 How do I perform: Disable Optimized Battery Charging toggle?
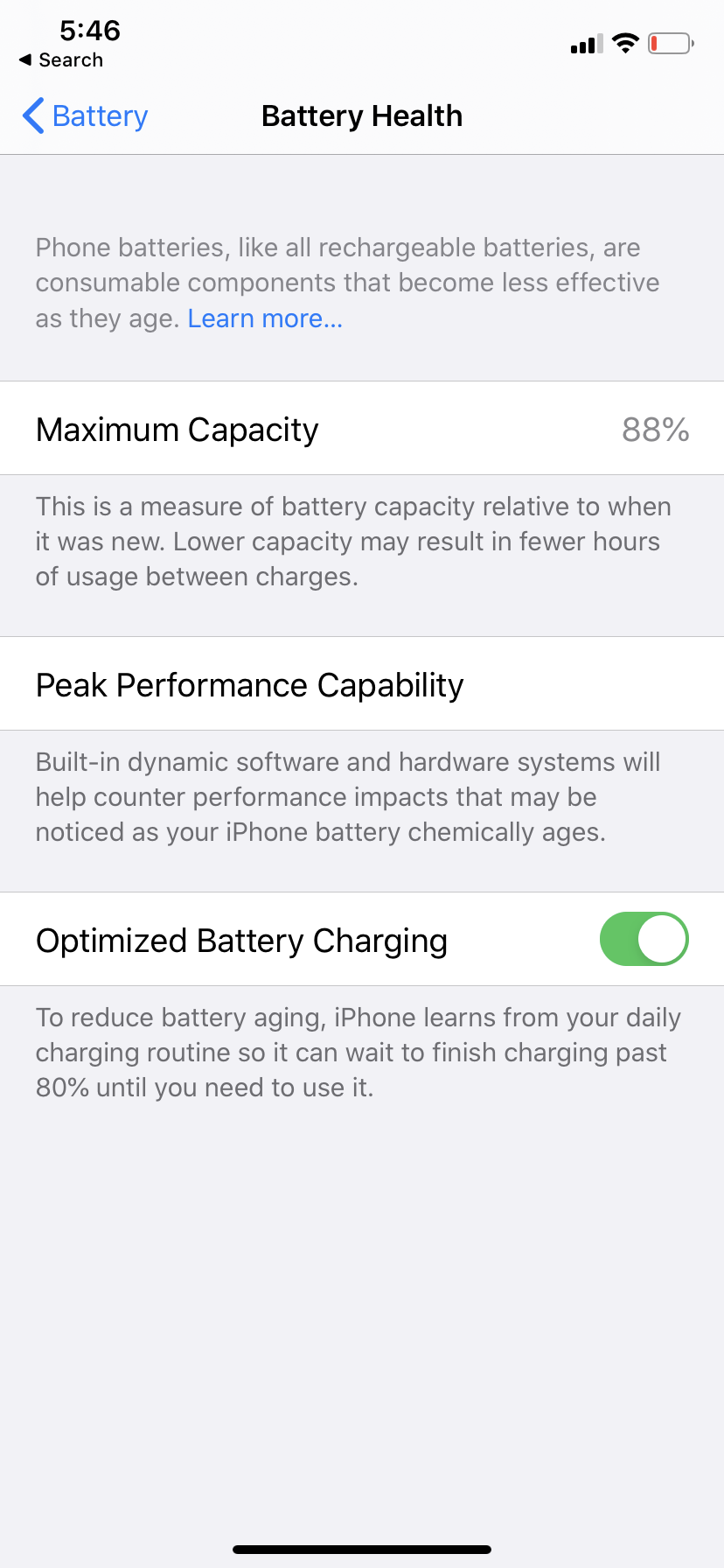[x=644, y=940]
